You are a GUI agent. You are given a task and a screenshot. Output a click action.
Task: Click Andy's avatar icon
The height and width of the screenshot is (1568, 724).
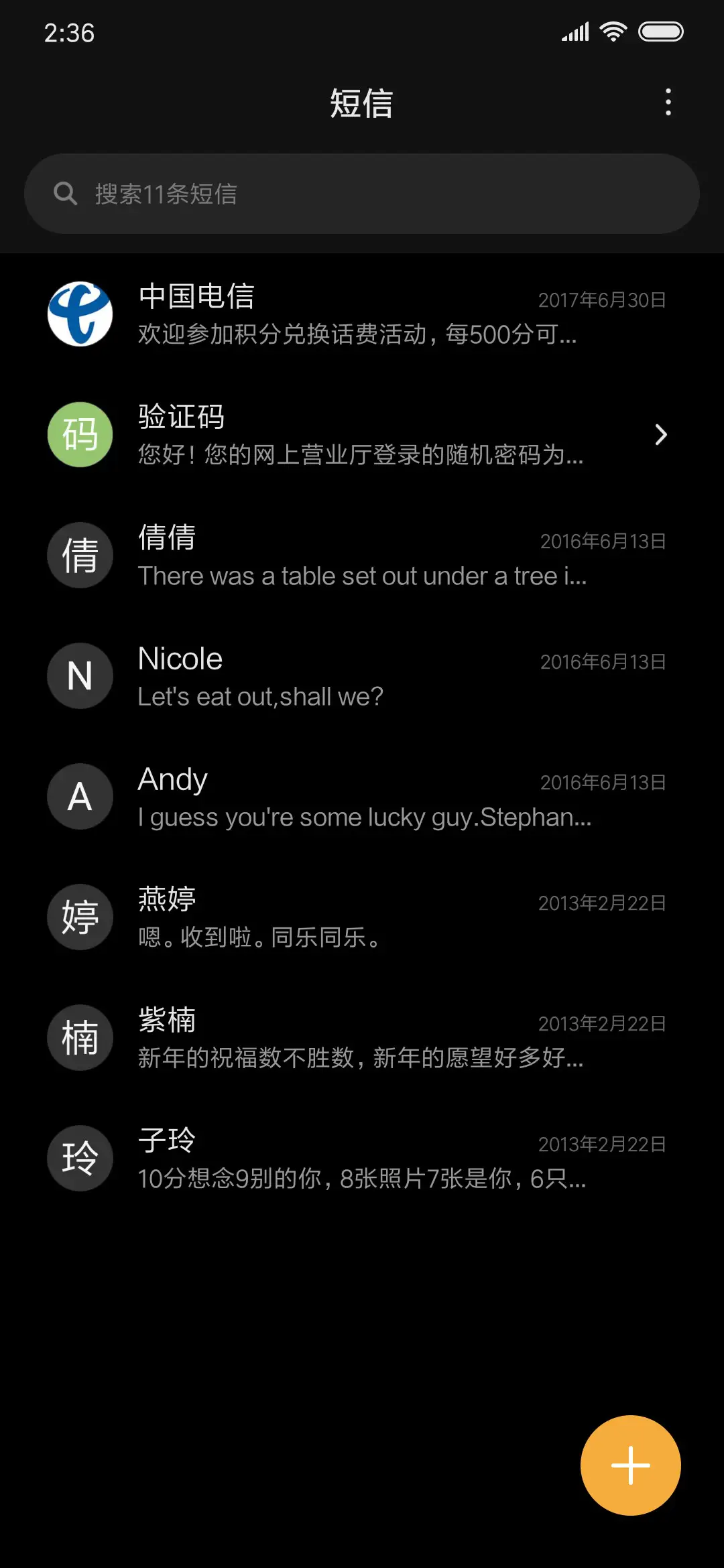click(x=80, y=797)
